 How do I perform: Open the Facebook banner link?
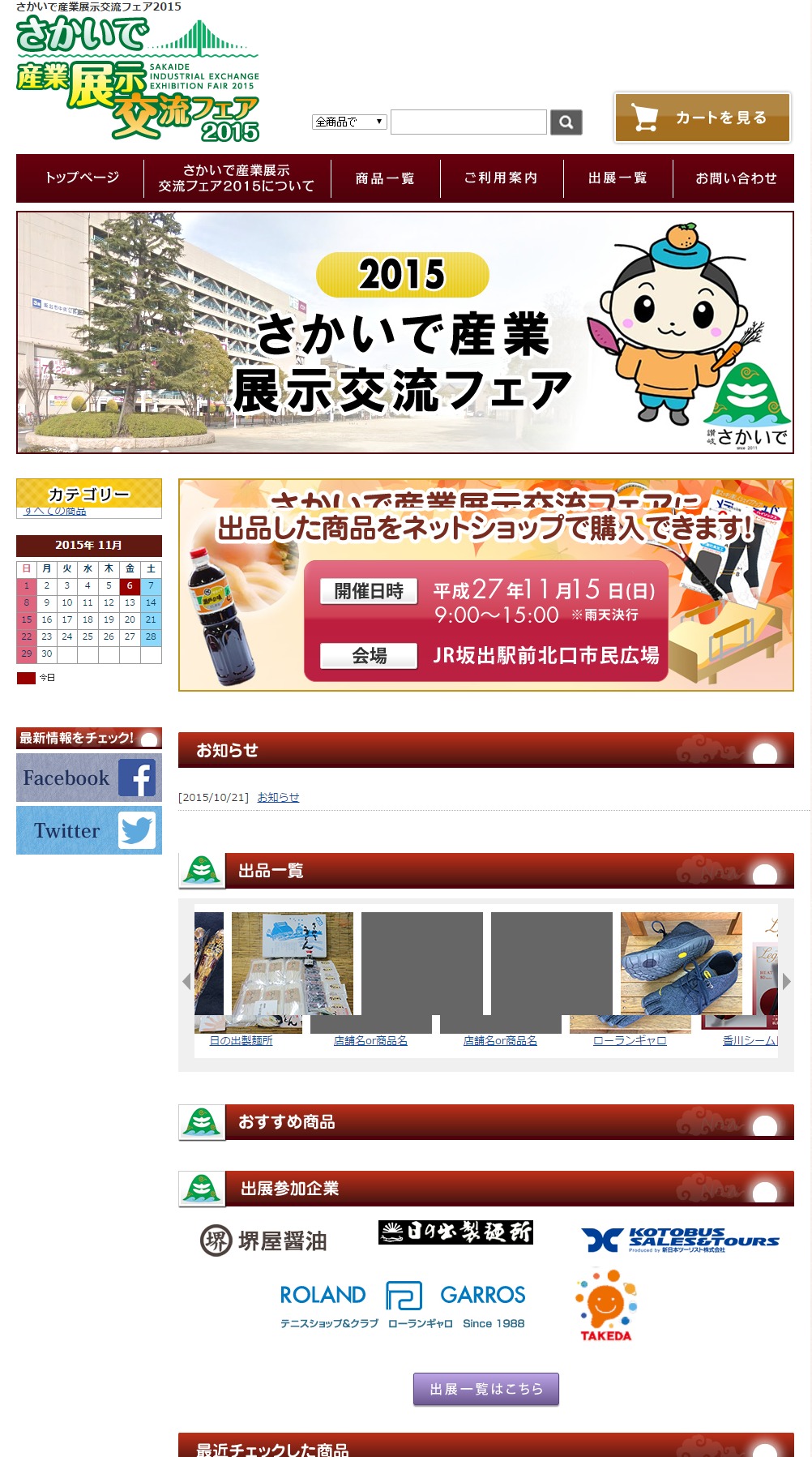(89, 778)
